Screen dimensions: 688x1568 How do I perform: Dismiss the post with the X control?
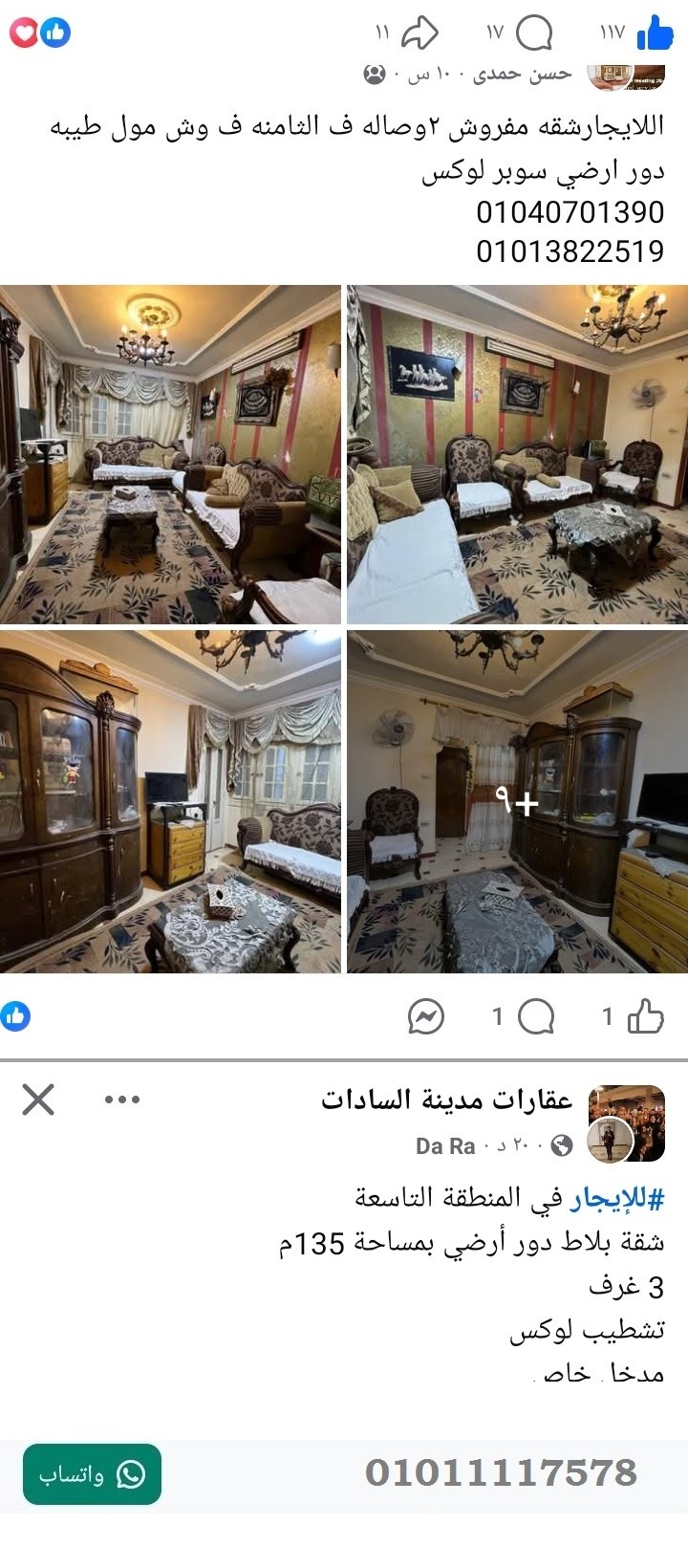(x=40, y=1100)
